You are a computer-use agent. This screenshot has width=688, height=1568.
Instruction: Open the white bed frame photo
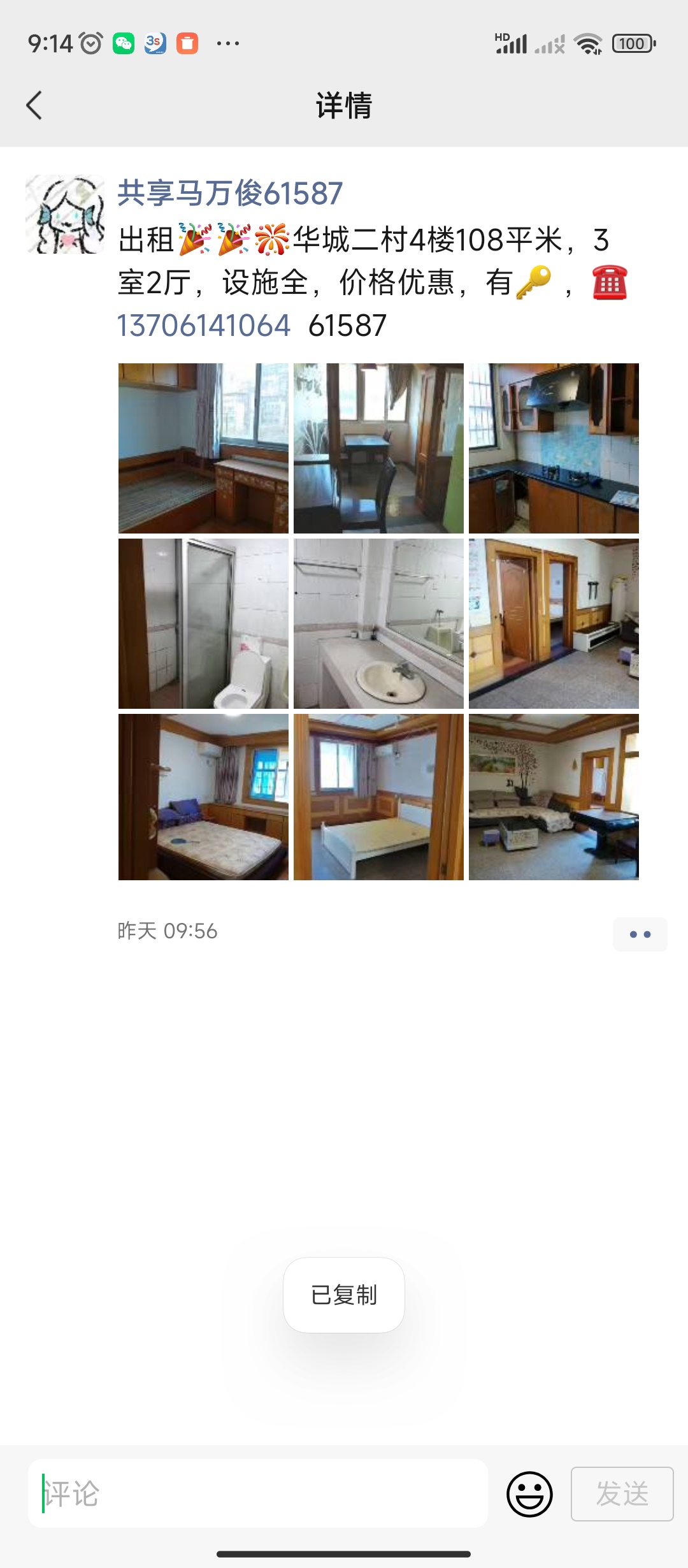click(x=378, y=797)
